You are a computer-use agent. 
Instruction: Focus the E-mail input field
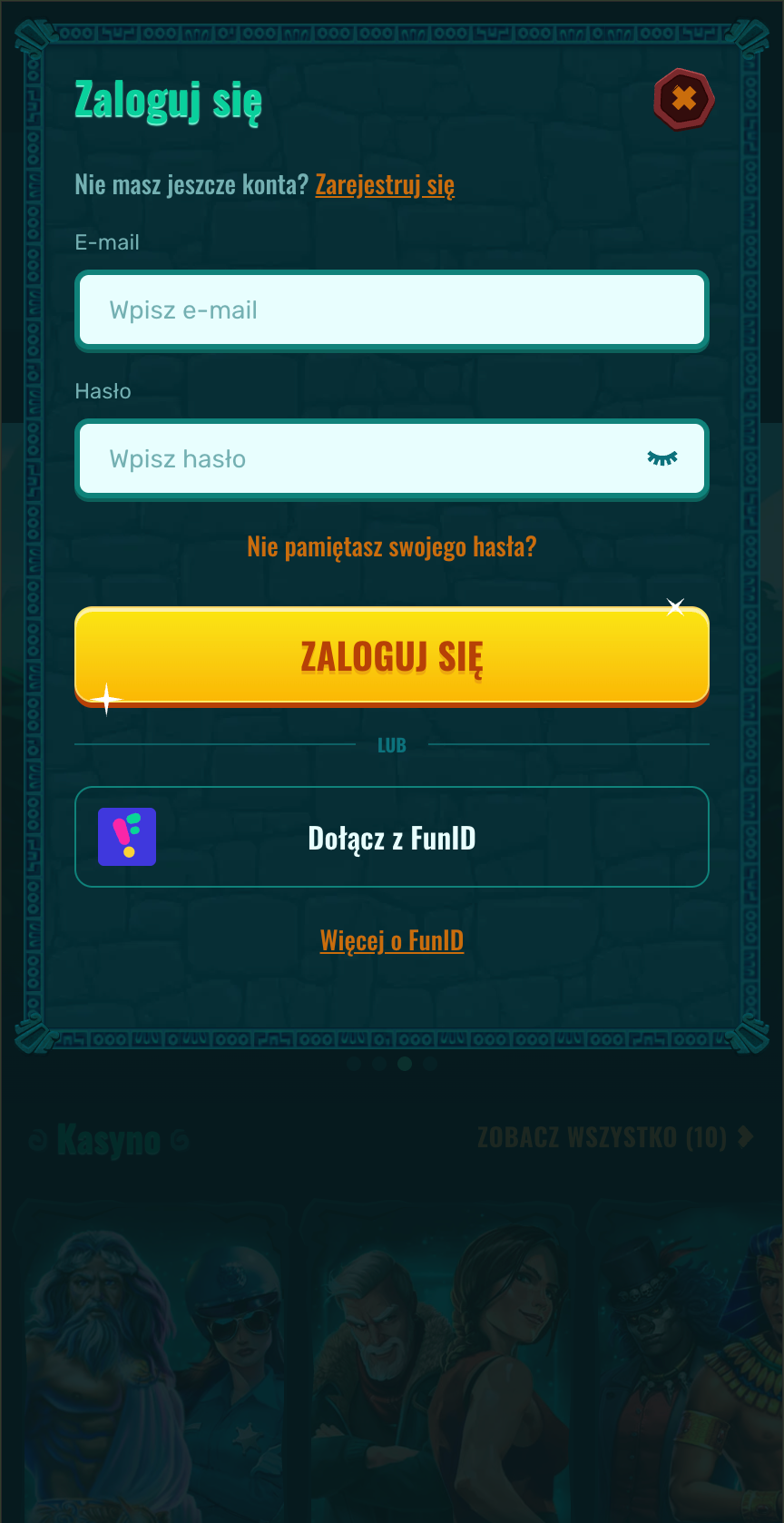click(392, 310)
